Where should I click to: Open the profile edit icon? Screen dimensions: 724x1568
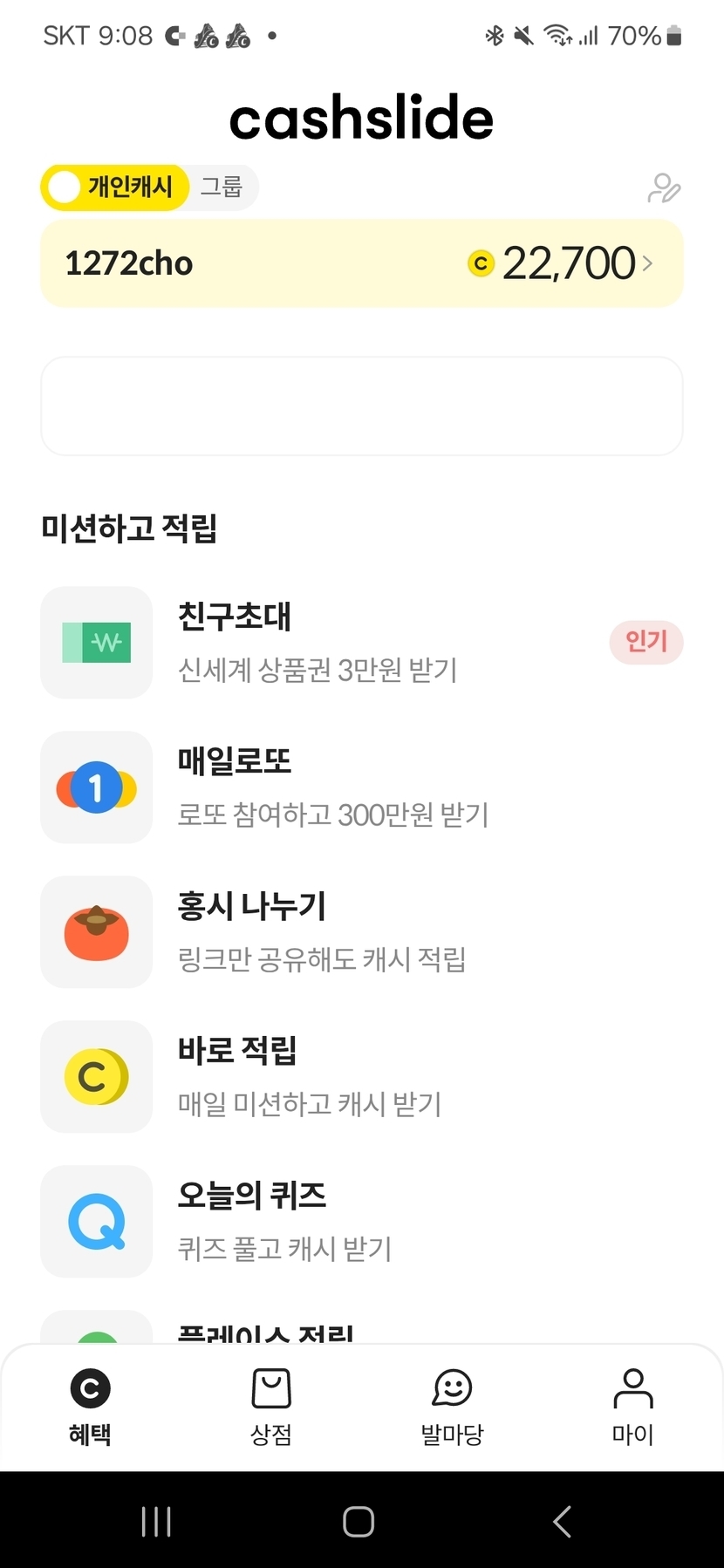click(x=664, y=188)
